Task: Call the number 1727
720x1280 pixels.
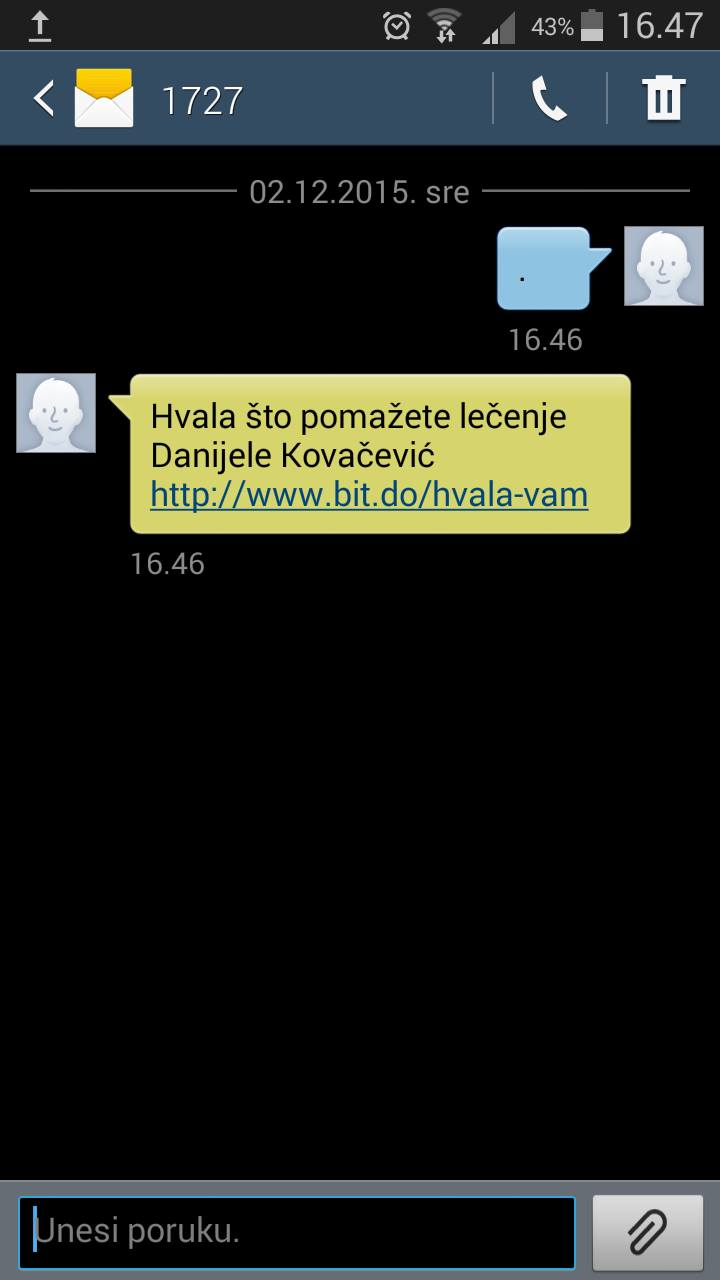Action: 549,99
